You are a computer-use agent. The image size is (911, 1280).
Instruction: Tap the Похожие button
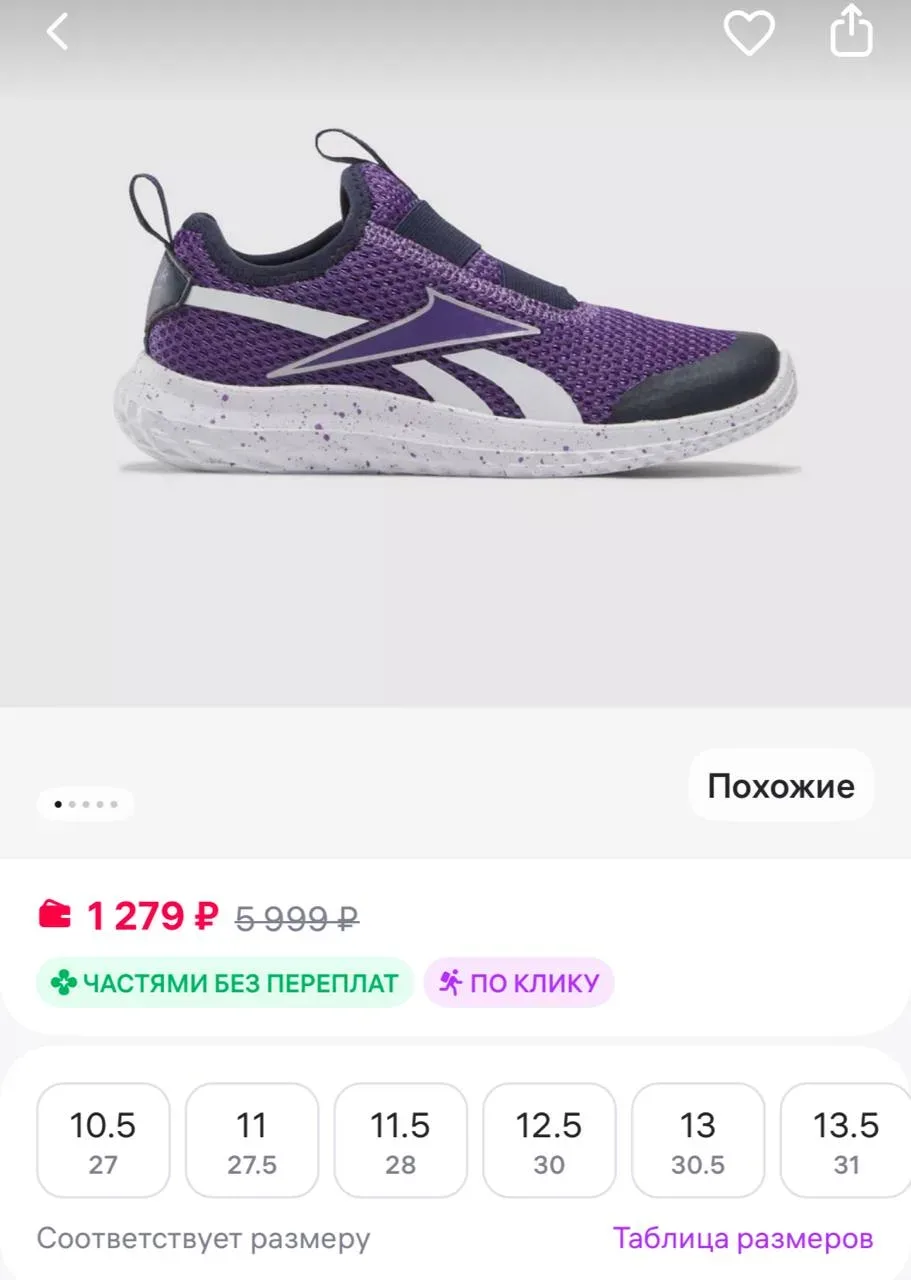[x=780, y=786]
